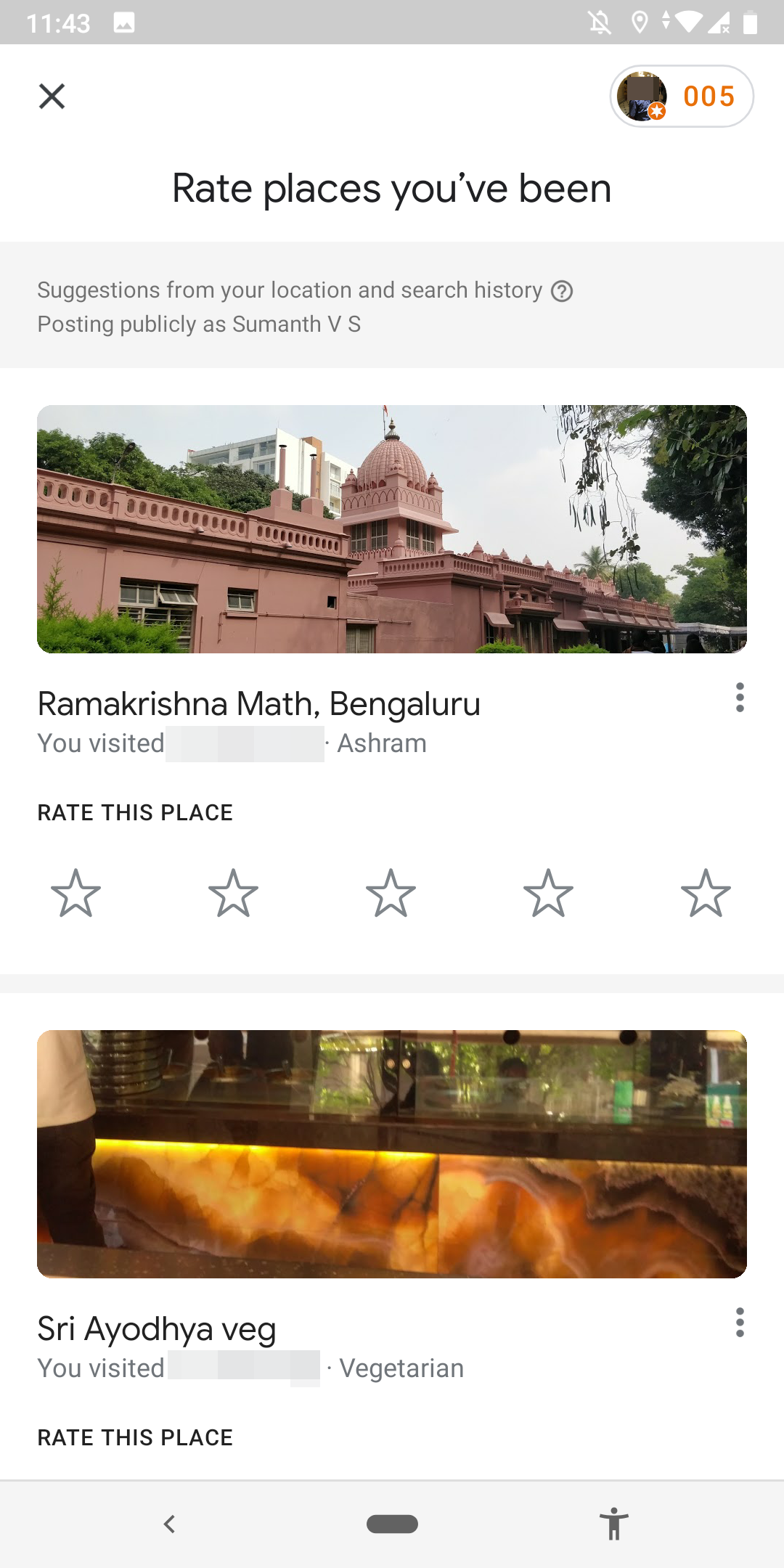The height and width of the screenshot is (1568, 784).
Task: Tap RATE THIS PLACE under Sri Ayodhya veg
Action: (134, 1437)
